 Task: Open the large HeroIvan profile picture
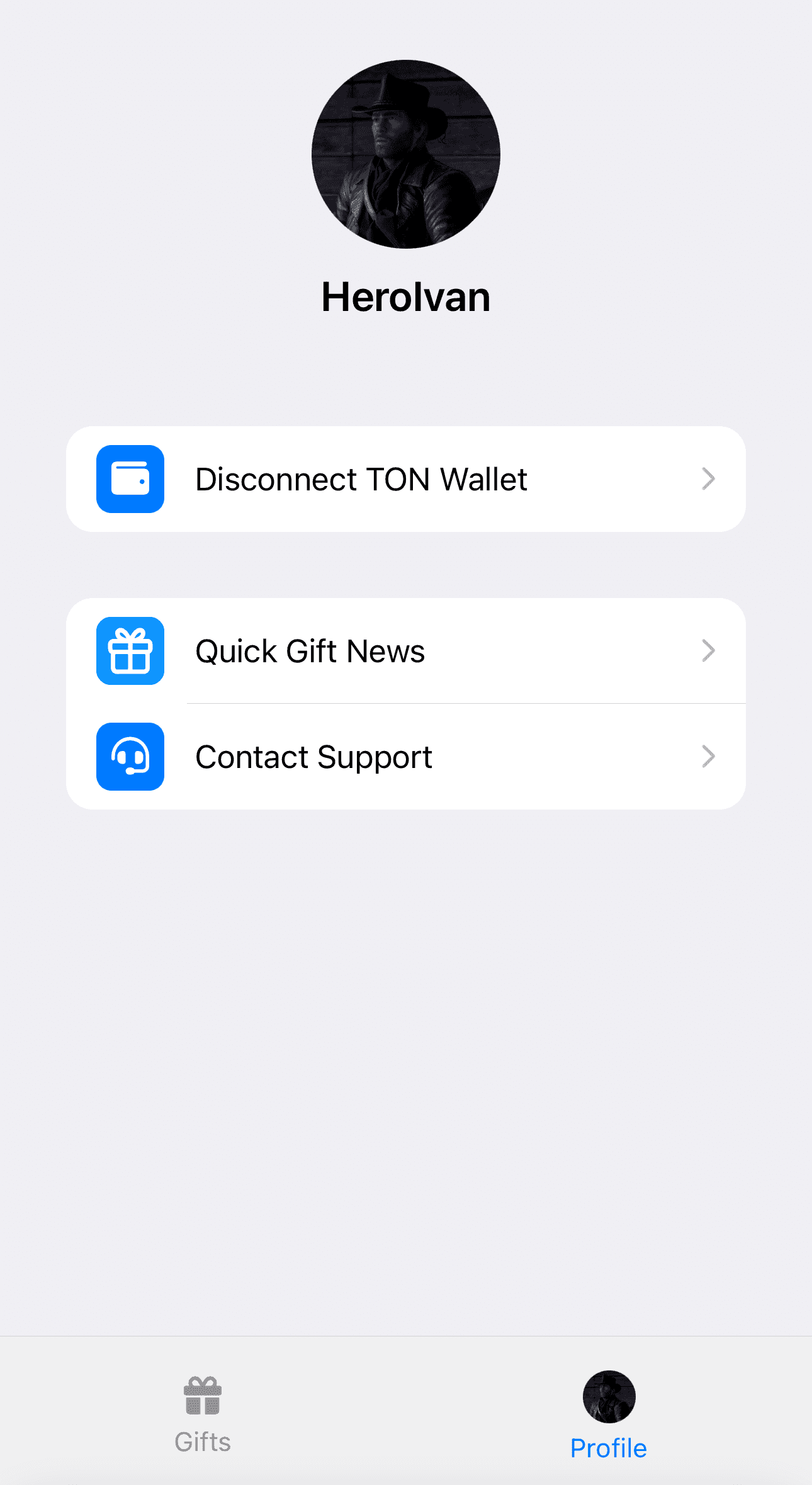coord(405,154)
